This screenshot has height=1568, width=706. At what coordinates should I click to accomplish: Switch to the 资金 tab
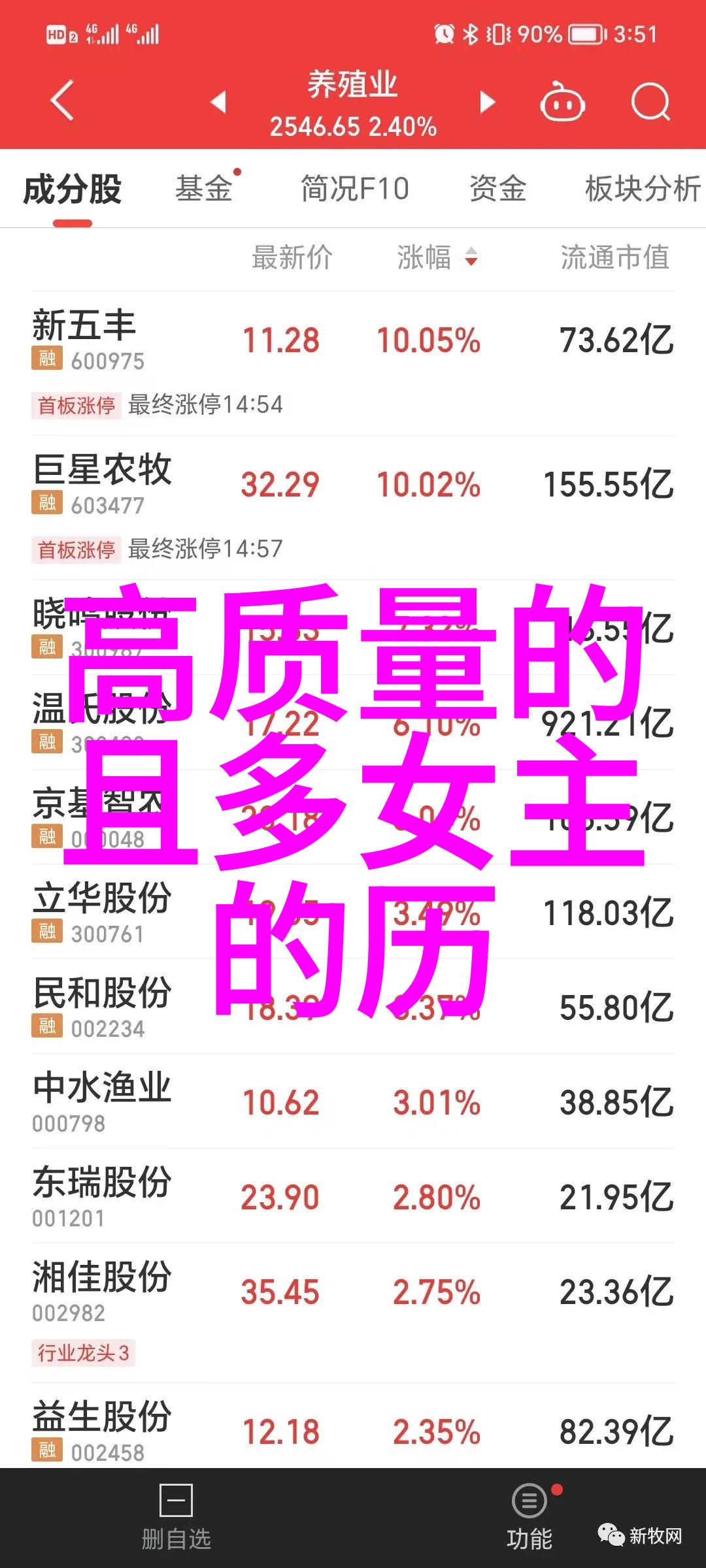497,189
